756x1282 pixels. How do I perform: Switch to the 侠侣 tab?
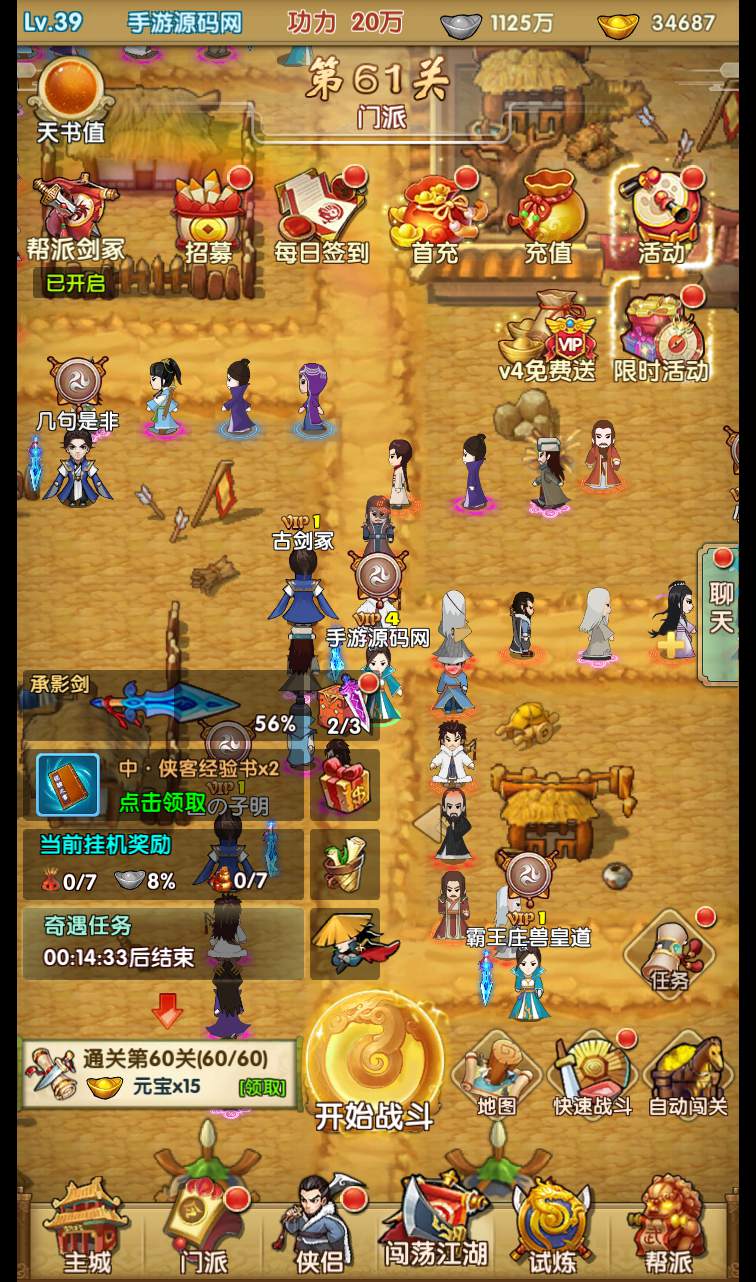pyautogui.click(x=320, y=1225)
